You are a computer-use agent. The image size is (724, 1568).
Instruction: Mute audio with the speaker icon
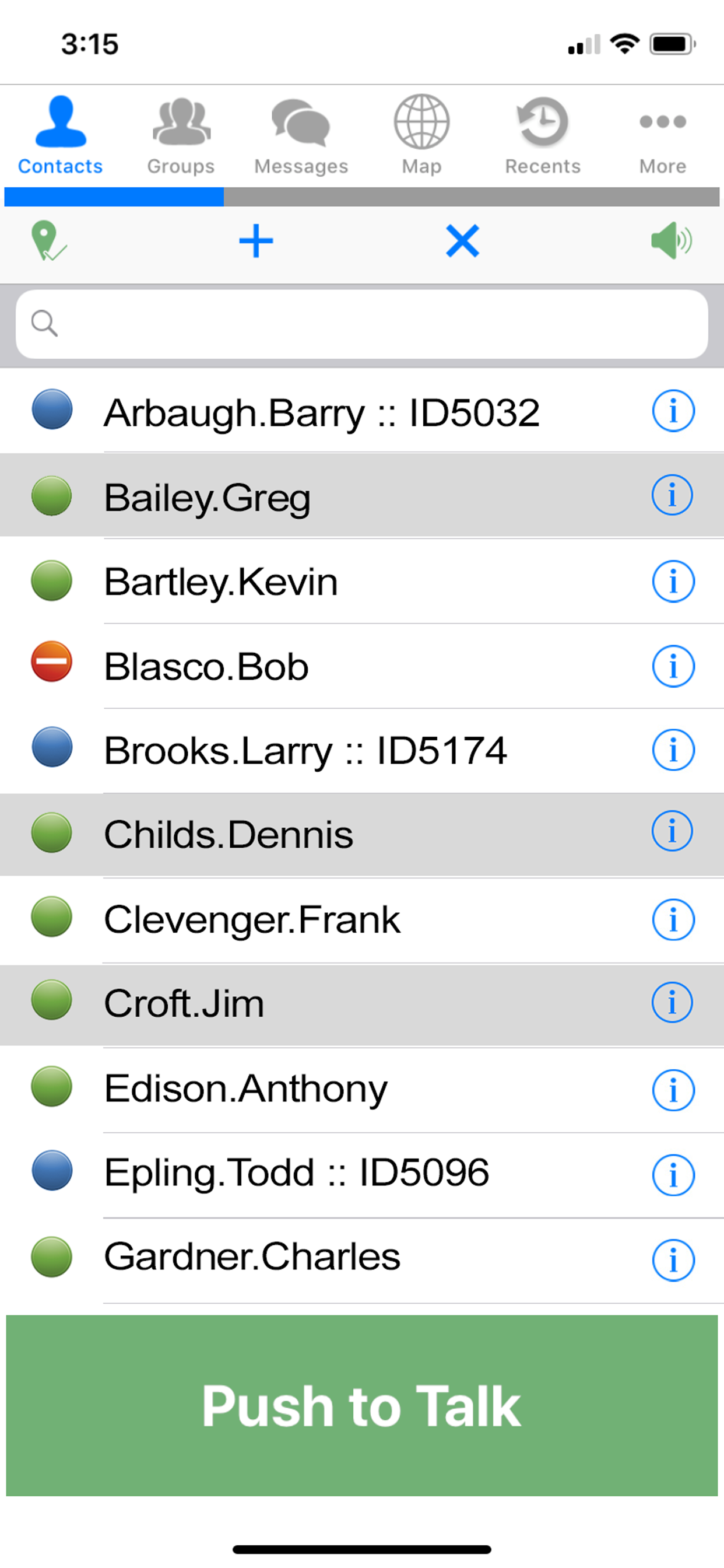671,241
